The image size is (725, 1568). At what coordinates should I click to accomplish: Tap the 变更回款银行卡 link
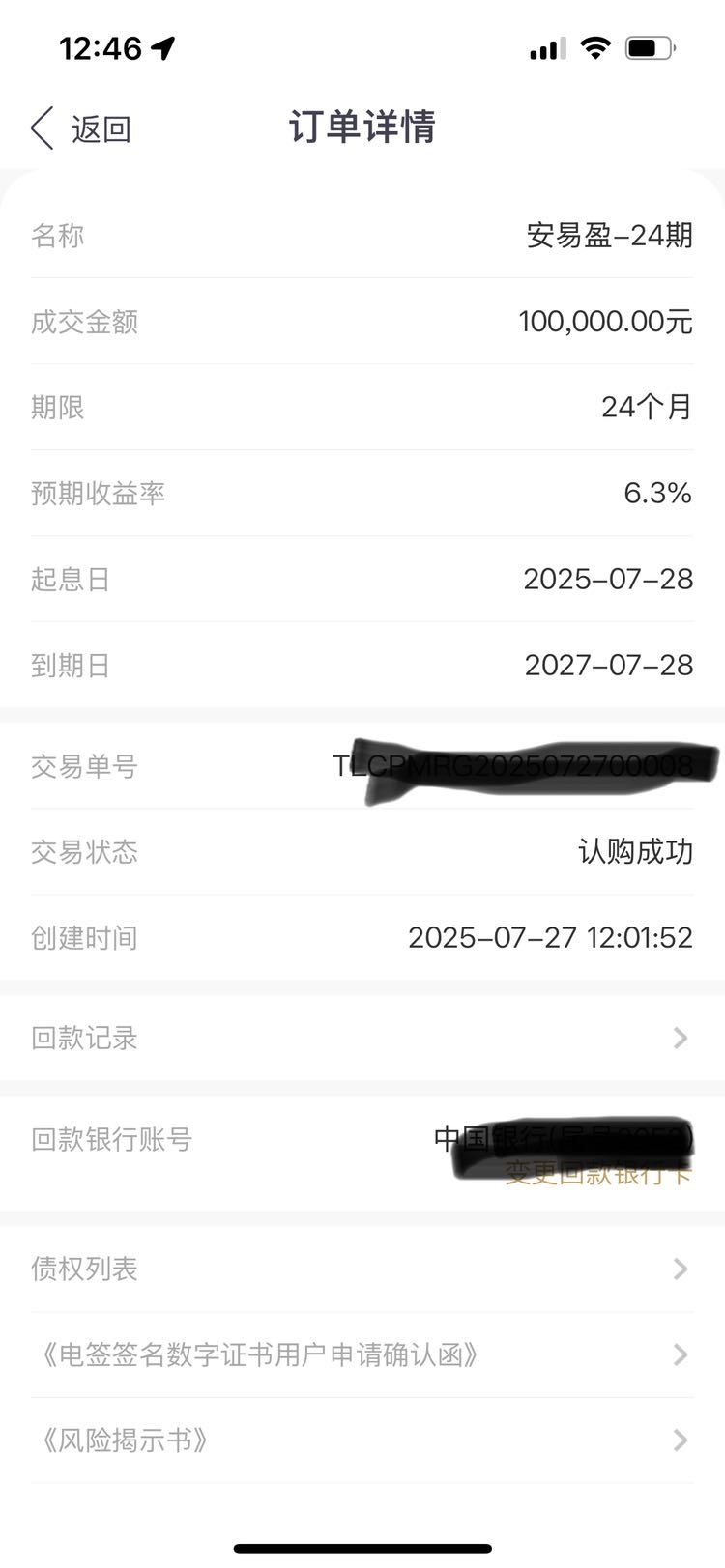(x=598, y=1174)
